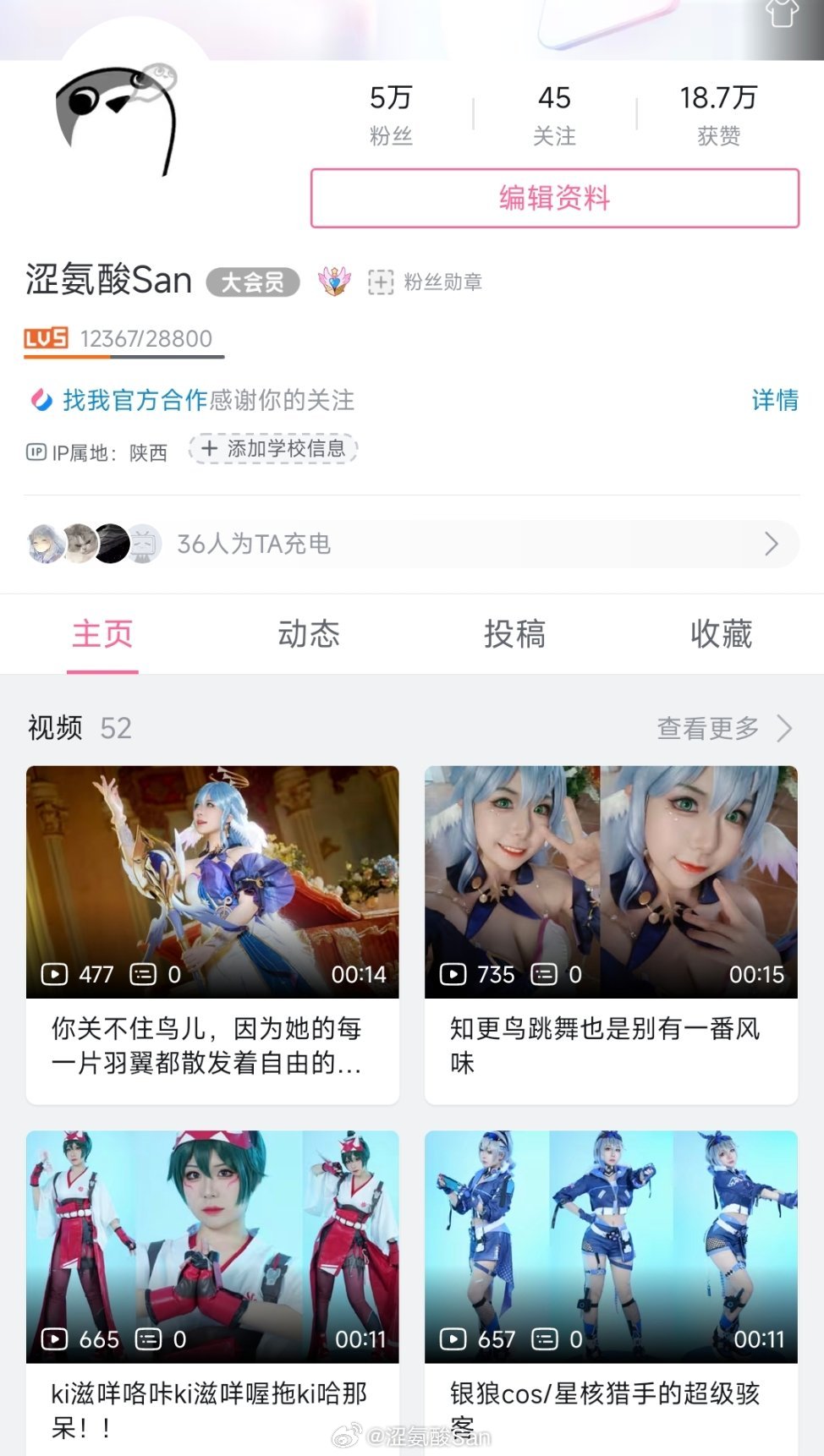The height and width of the screenshot is (1456, 824).
Task: Tap 查看更多 to see all videos
Action: tap(724, 728)
